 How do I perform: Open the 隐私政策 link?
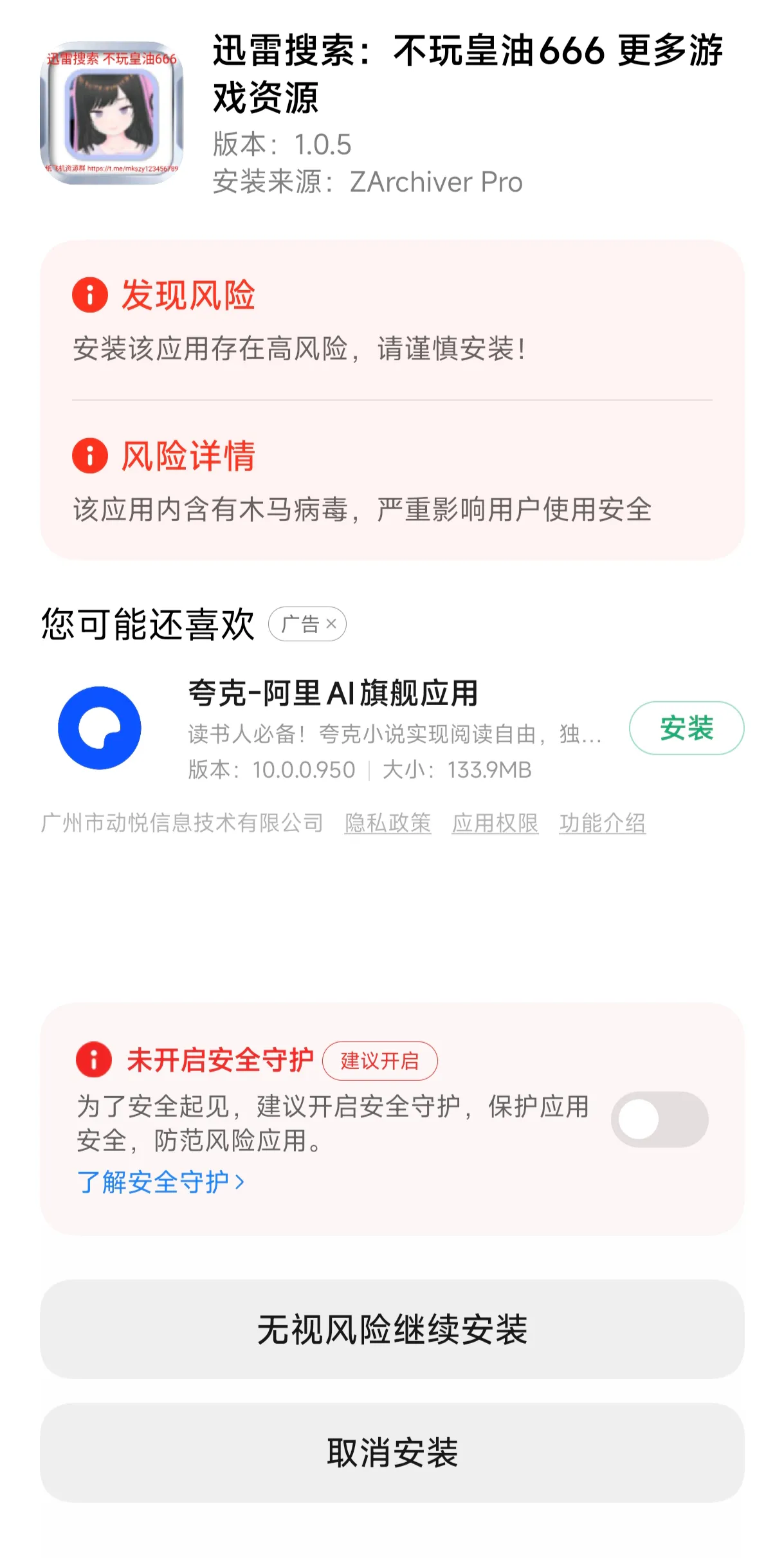[388, 823]
